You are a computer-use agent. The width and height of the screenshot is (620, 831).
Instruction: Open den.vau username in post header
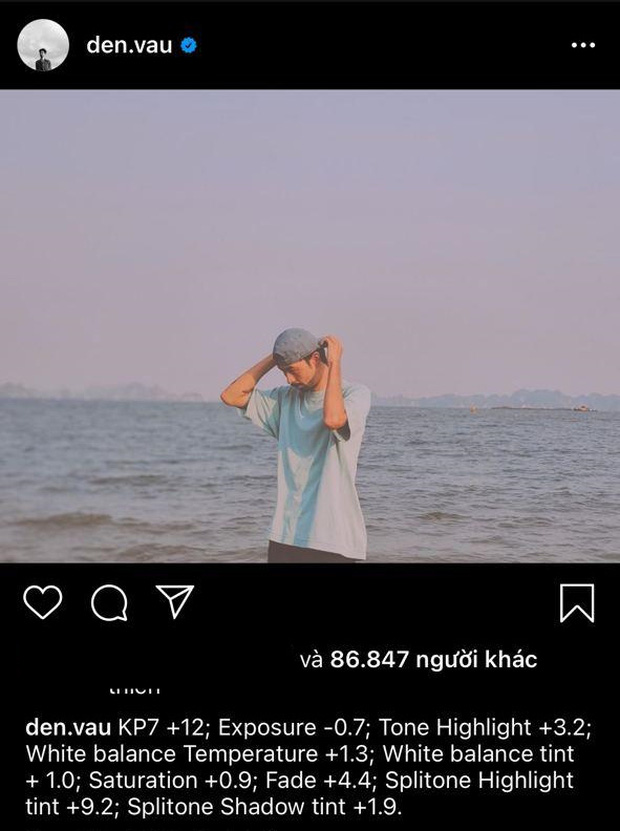pos(129,45)
